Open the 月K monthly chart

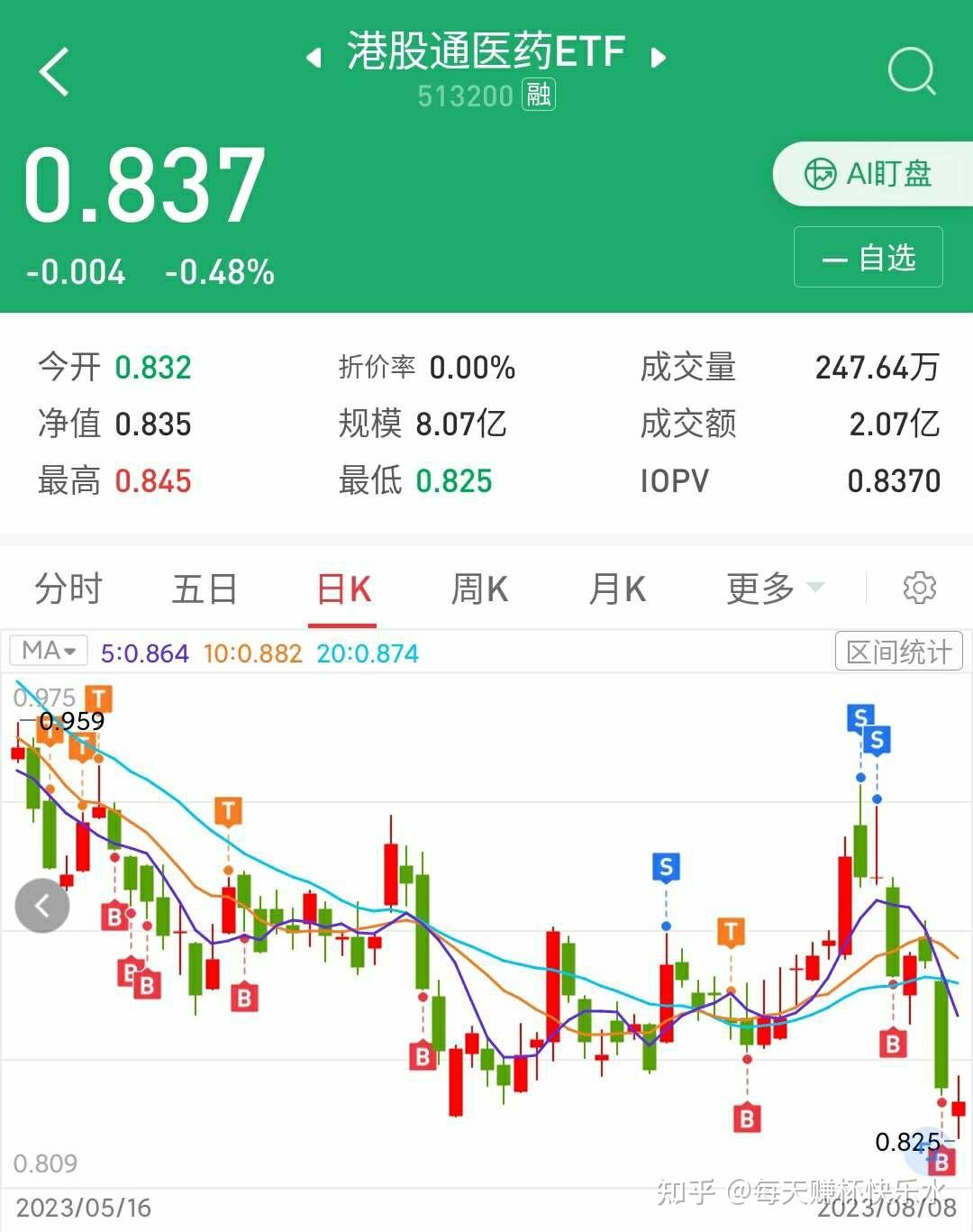click(616, 588)
